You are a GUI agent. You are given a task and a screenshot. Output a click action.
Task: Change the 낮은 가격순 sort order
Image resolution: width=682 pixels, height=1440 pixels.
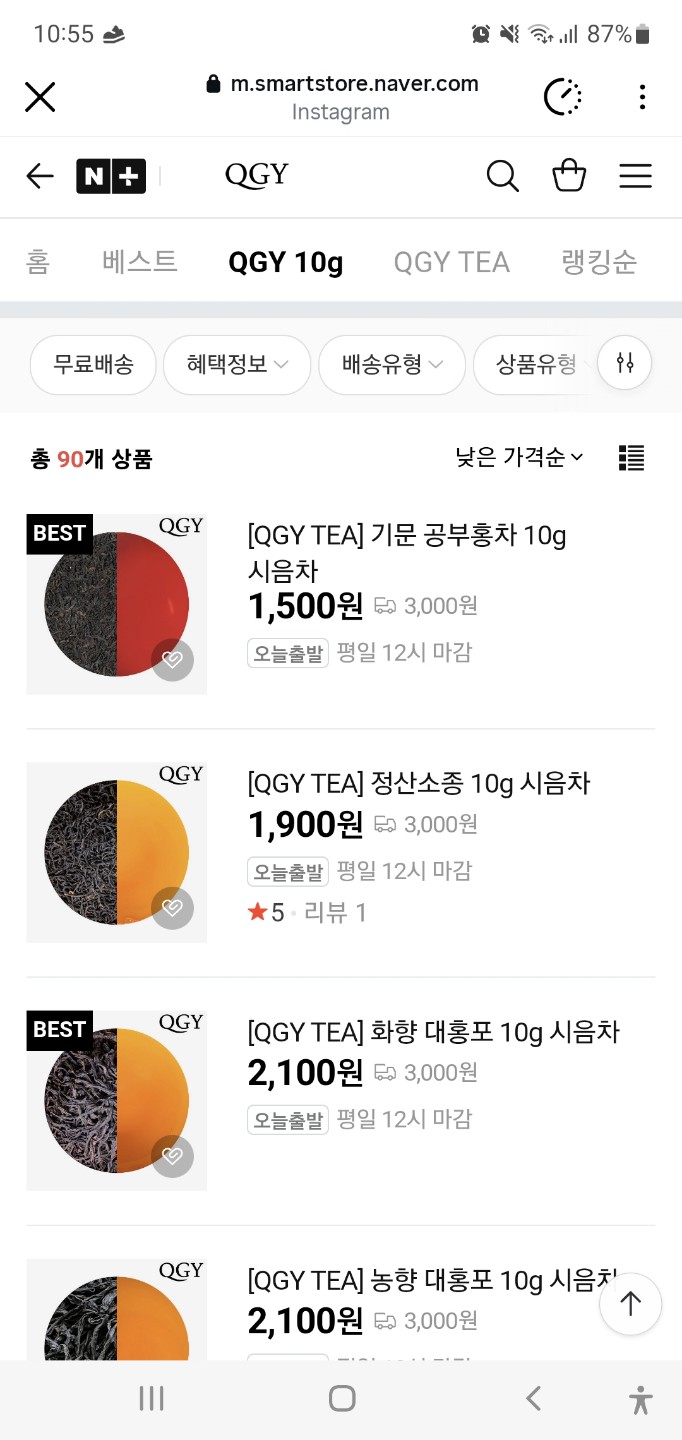pyautogui.click(x=519, y=458)
